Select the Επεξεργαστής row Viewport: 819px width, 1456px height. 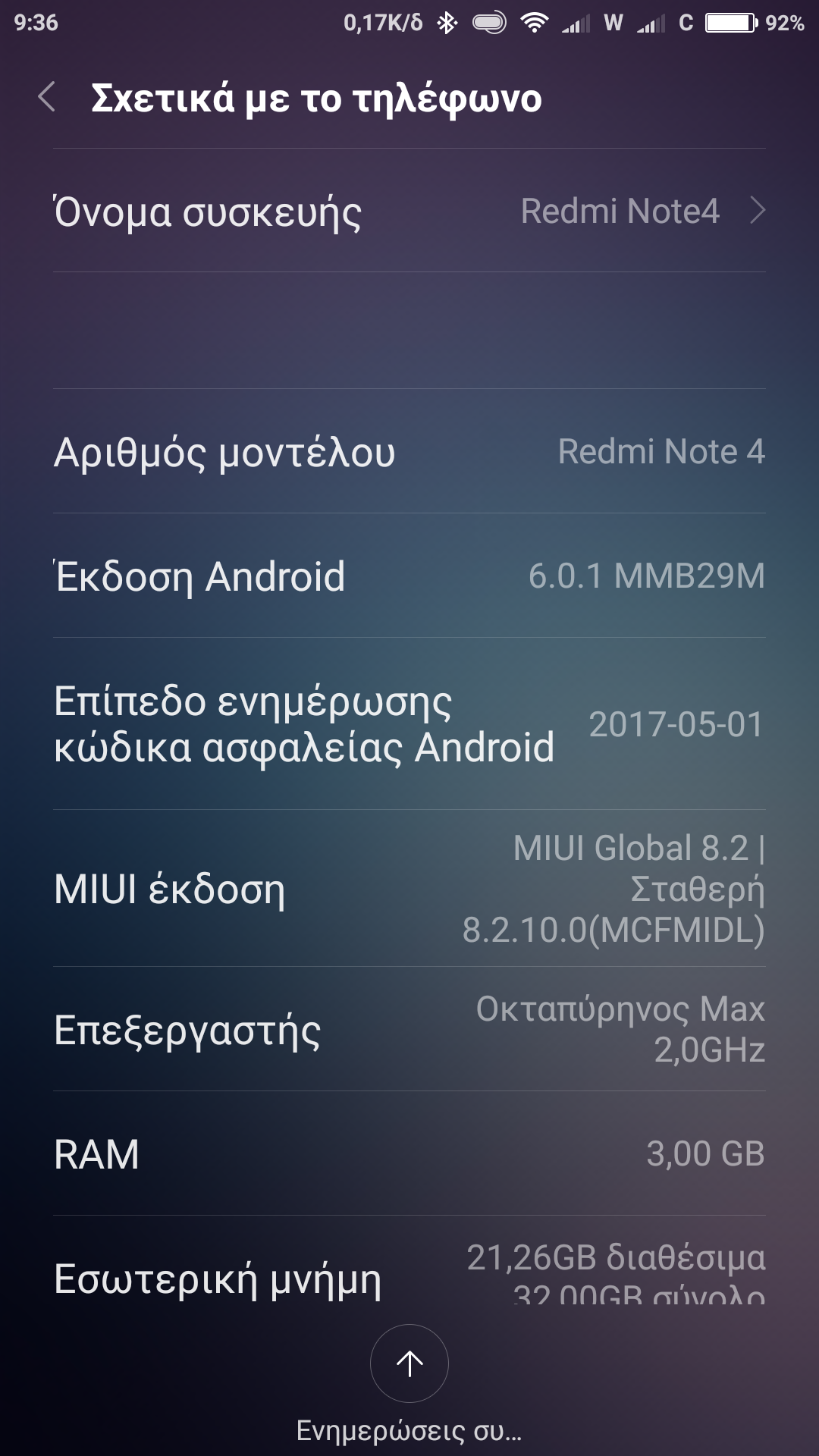409,1030
